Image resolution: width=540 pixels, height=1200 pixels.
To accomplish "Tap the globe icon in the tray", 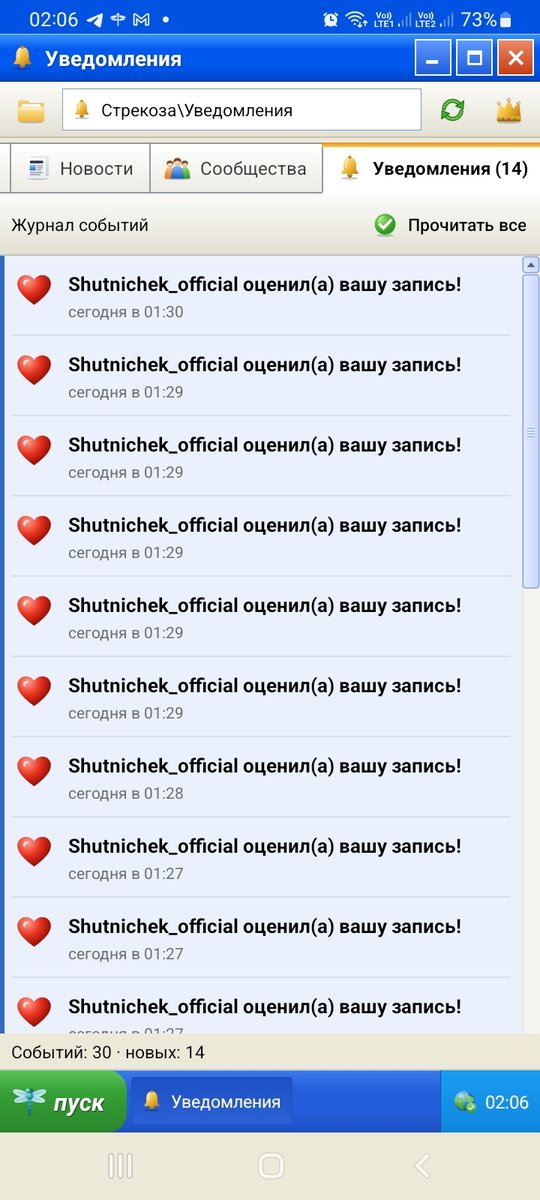I will click(464, 1102).
